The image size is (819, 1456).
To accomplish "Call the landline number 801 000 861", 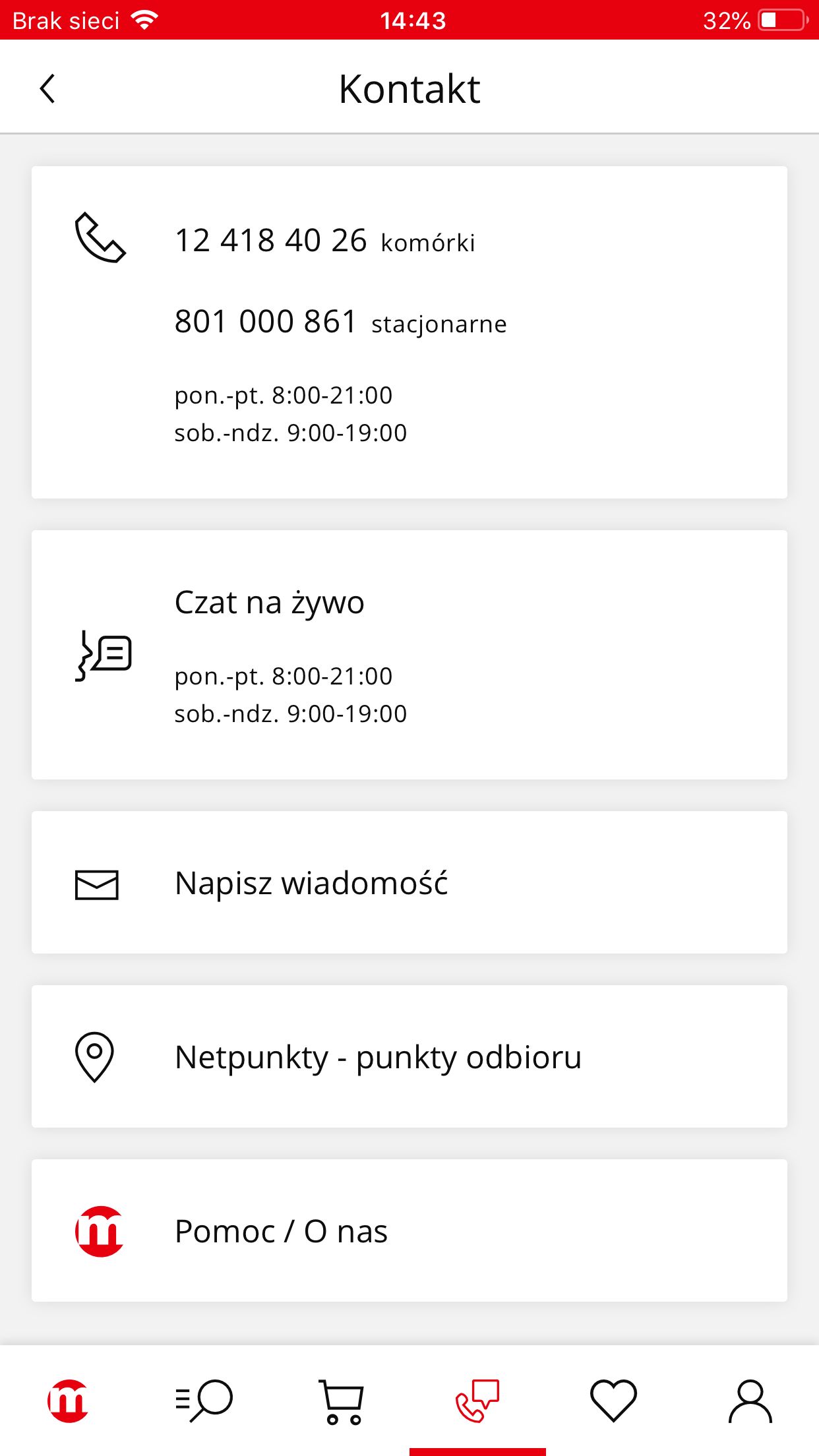I will (x=265, y=322).
